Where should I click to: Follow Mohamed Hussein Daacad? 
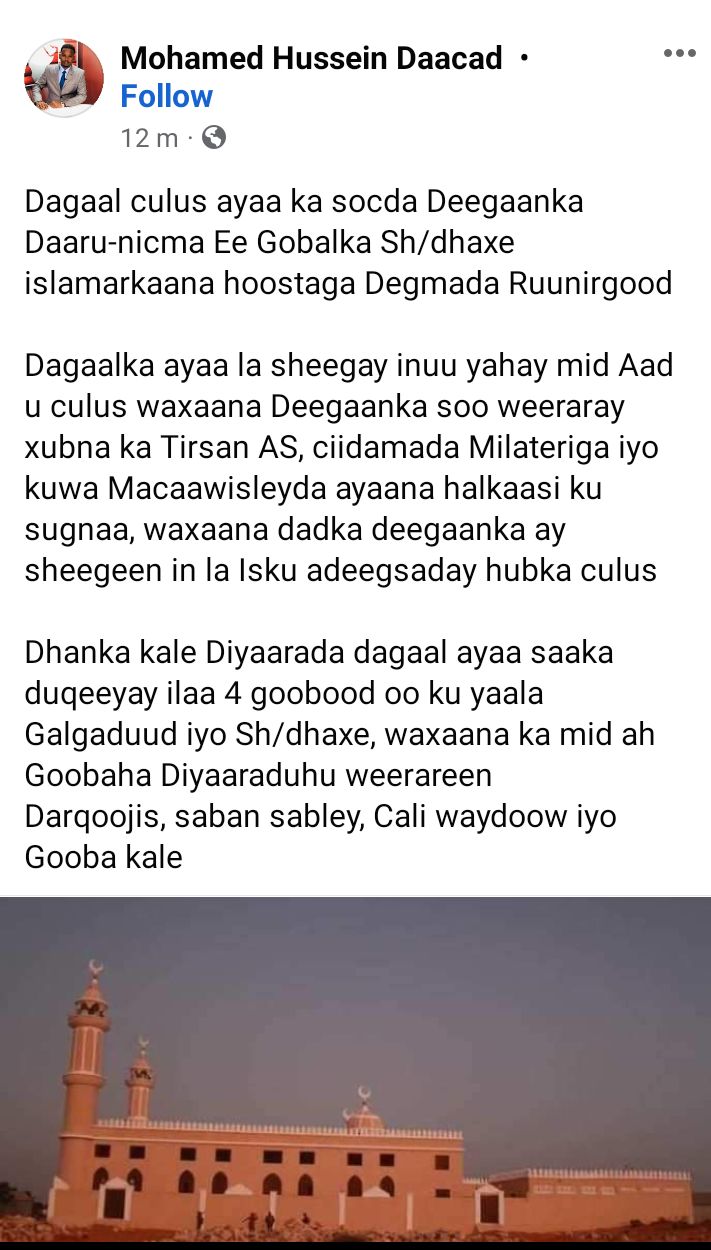point(166,97)
